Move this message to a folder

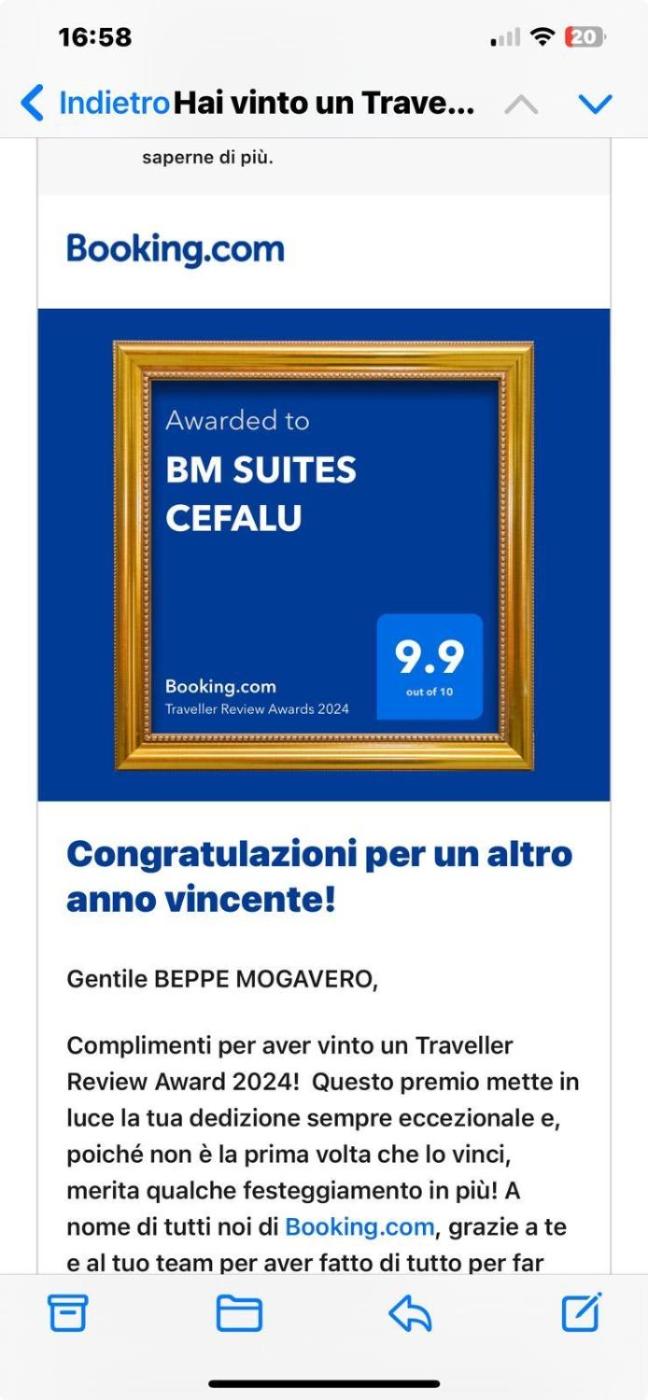pyautogui.click(x=239, y=1312)
